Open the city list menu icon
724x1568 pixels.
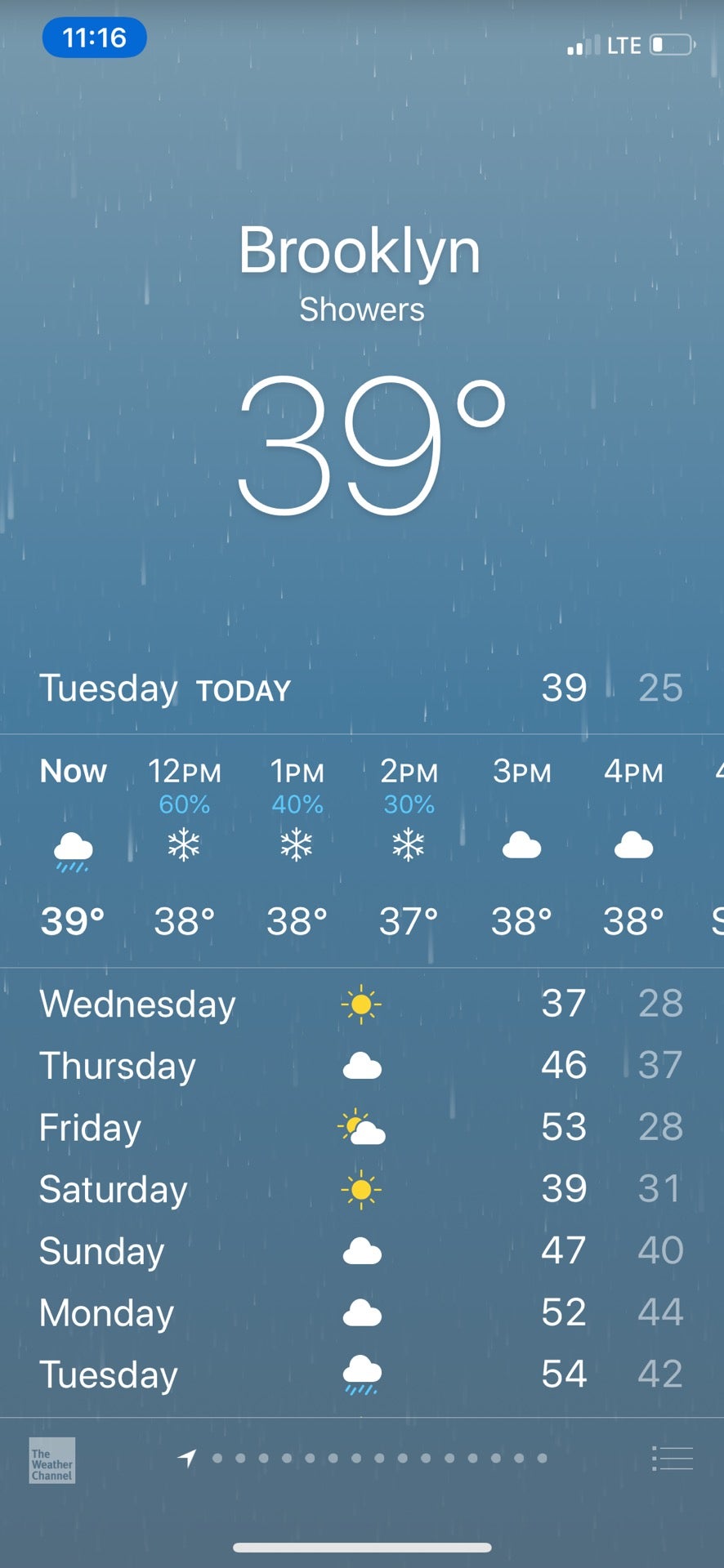click(673, 1458)
